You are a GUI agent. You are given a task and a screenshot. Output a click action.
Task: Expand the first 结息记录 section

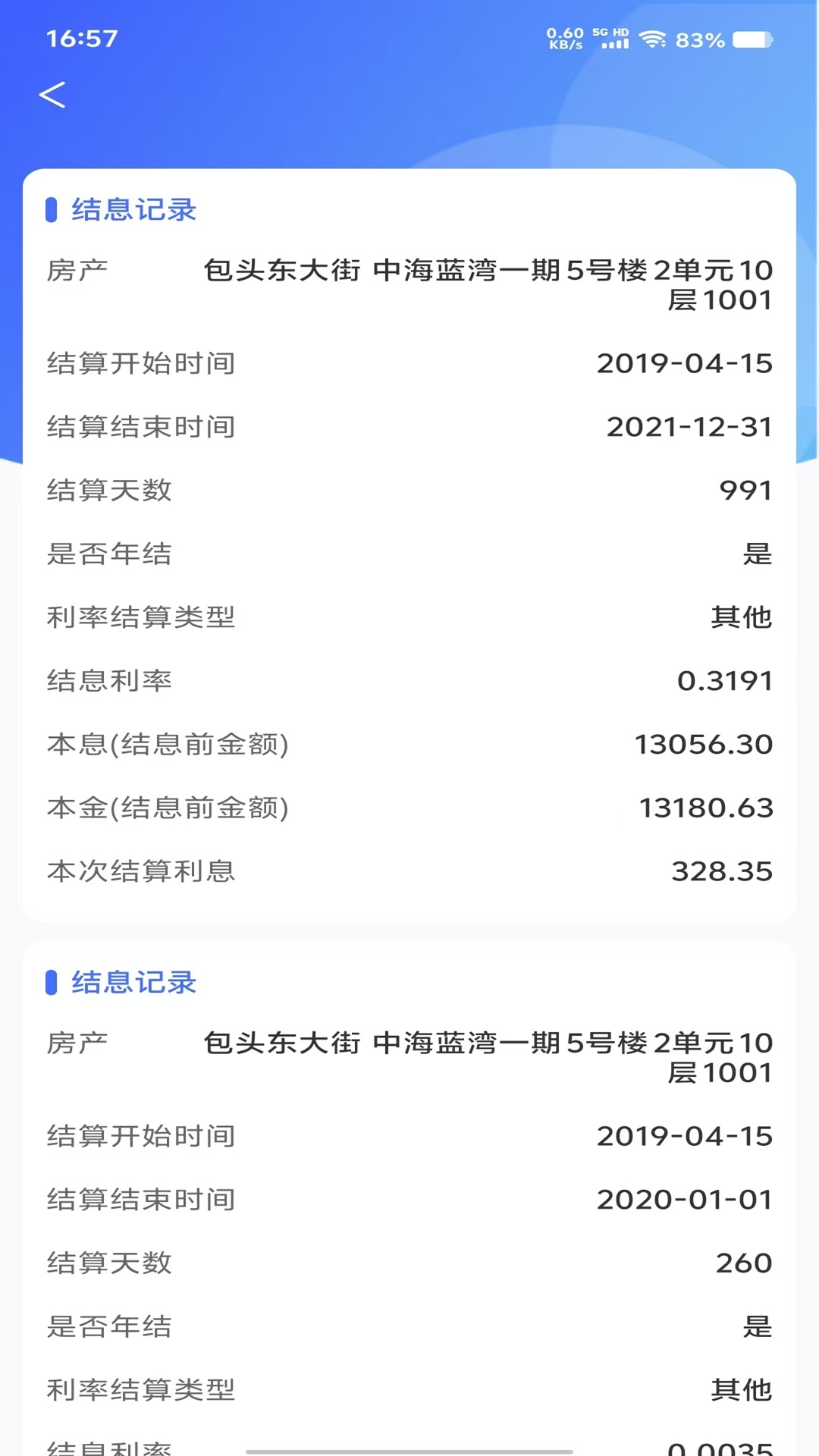132,210
